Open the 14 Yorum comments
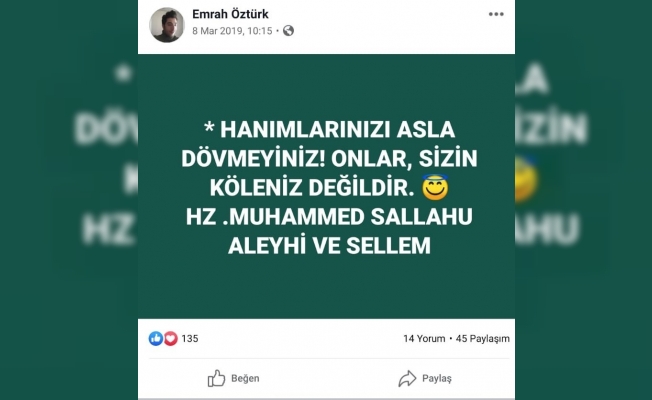The width and height of the screenshot is (652, 400). tap(424, 338)
